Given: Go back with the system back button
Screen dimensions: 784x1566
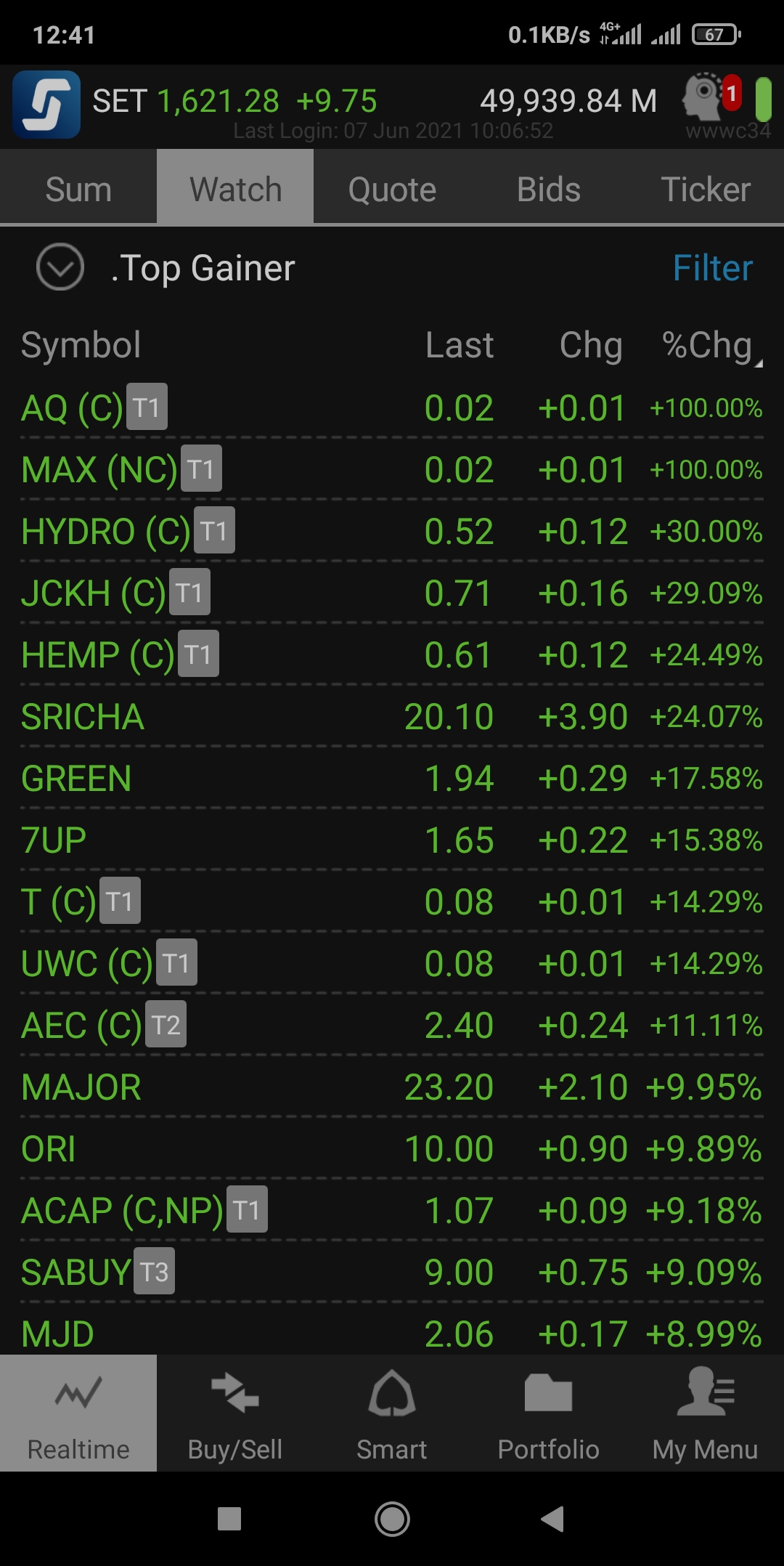Looking at the screenshot, I should [553, 1519].
